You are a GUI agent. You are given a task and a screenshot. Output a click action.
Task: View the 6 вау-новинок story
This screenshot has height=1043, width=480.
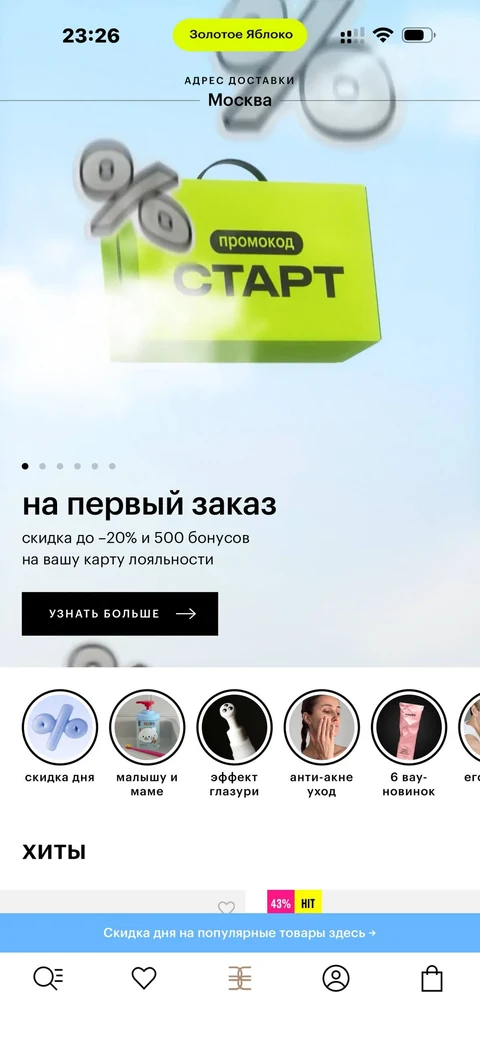(409, 727)
